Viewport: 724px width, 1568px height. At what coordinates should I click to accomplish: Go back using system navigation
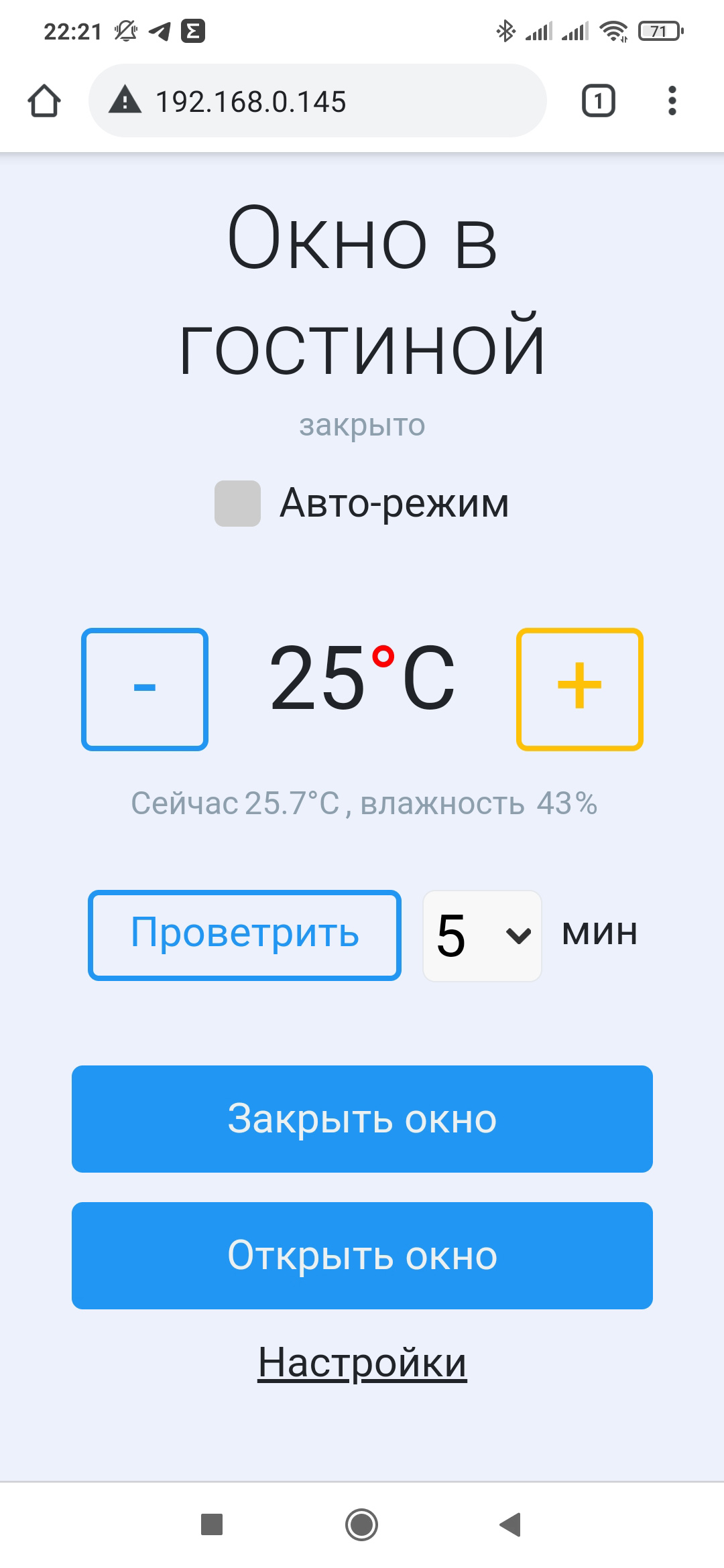click(x=511, y=1524)
